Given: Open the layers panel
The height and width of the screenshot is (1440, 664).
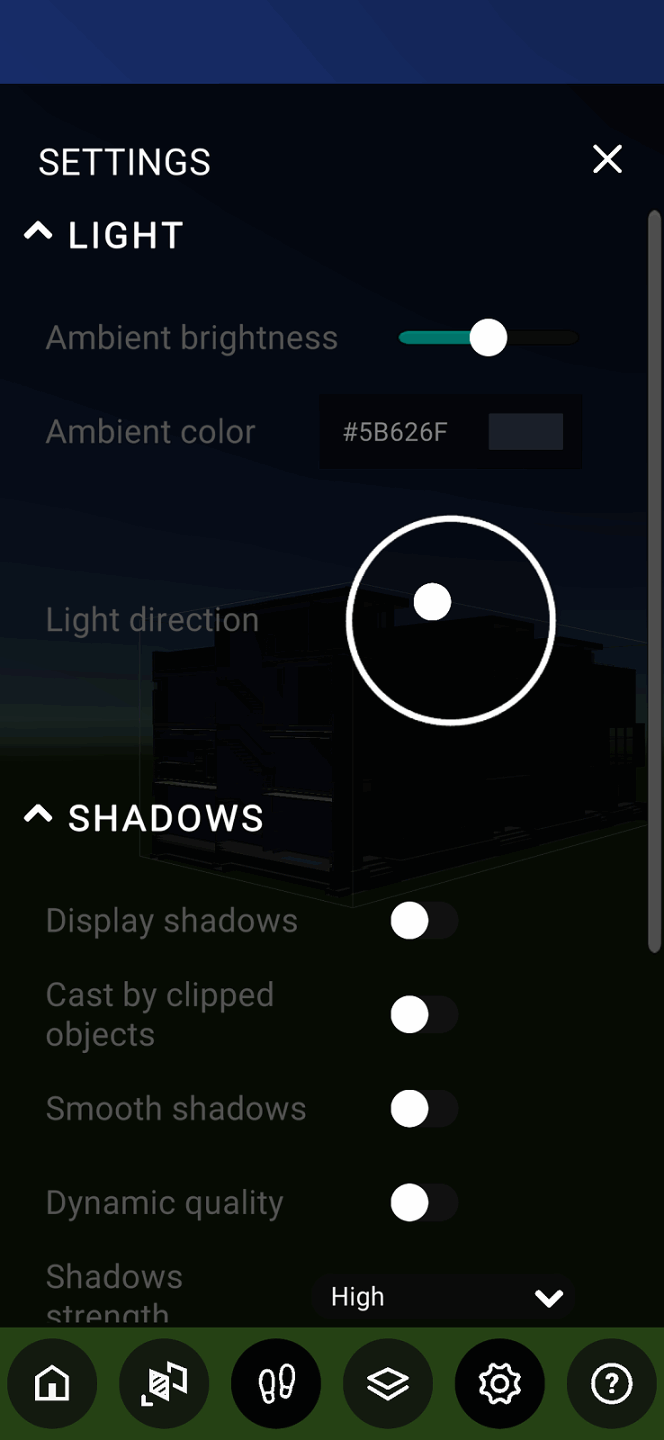Looking at the screenshot, I should click(x=388, y=1384).
